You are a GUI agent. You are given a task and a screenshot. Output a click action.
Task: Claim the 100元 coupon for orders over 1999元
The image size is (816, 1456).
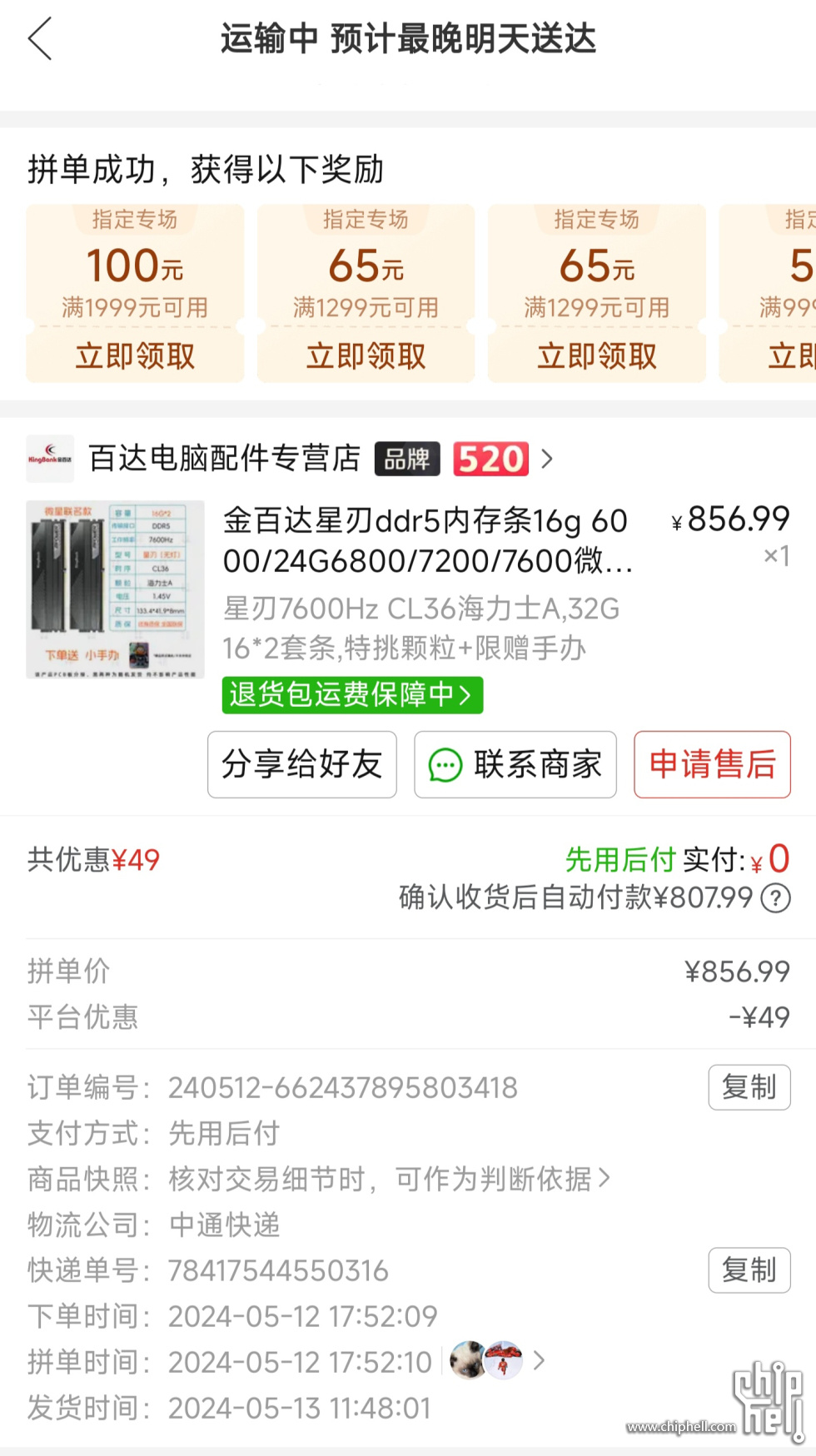coord(135,356)
